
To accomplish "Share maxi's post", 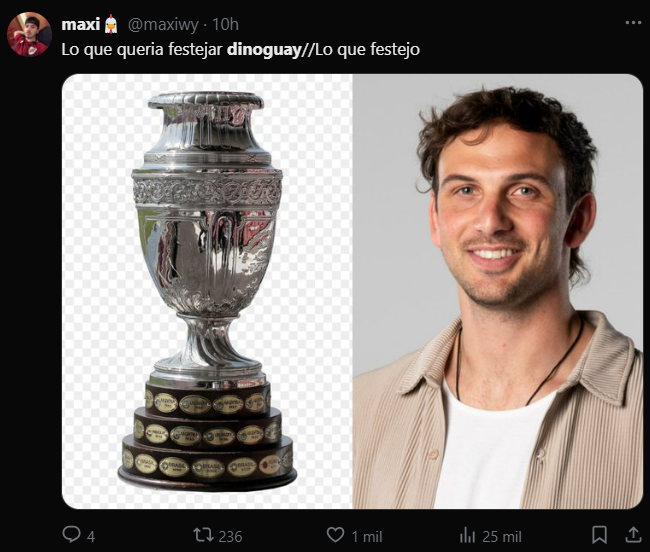I will pyautogui.click(x=632, y=535).
